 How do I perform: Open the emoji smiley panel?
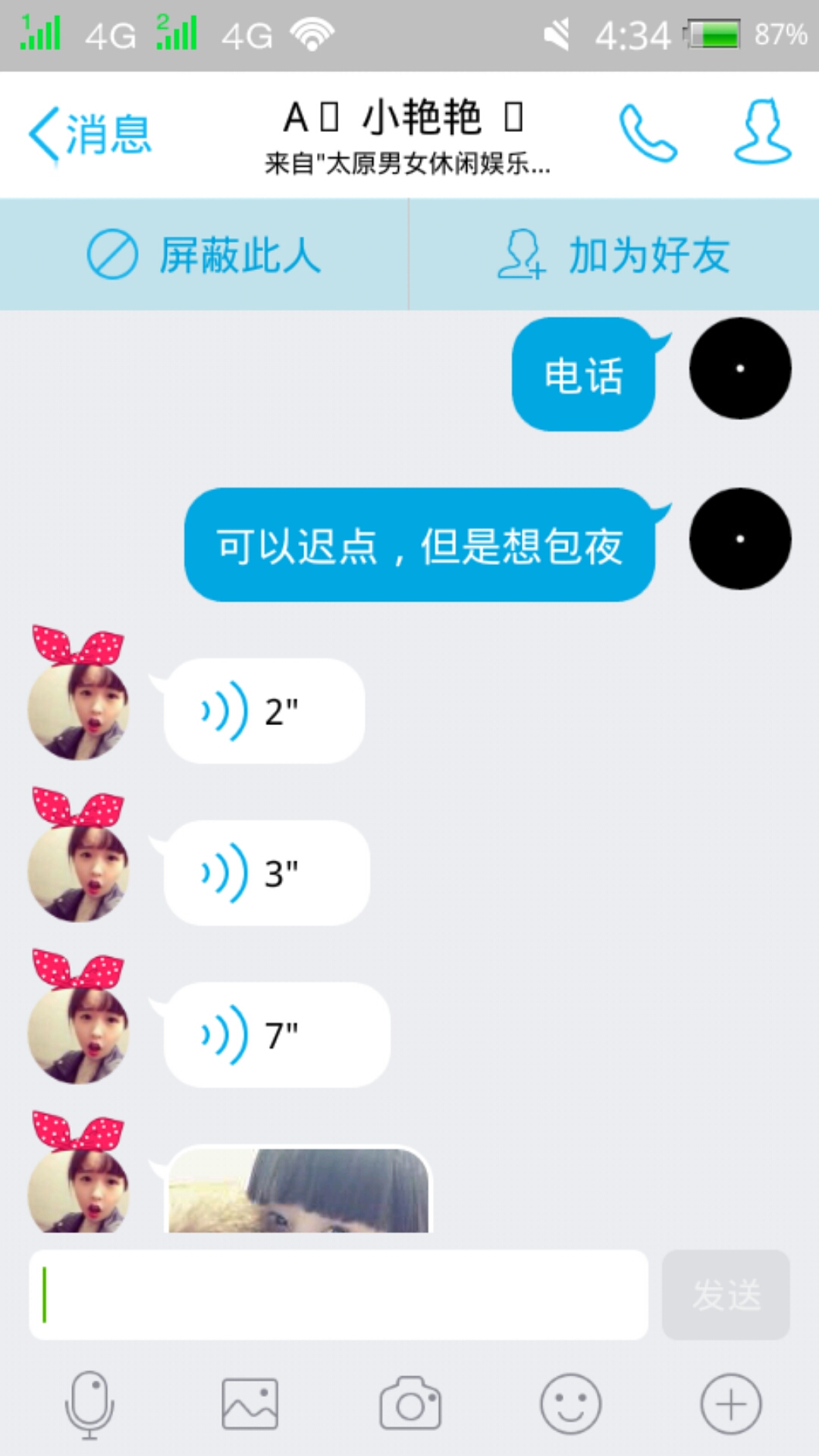pos(570,1404)
